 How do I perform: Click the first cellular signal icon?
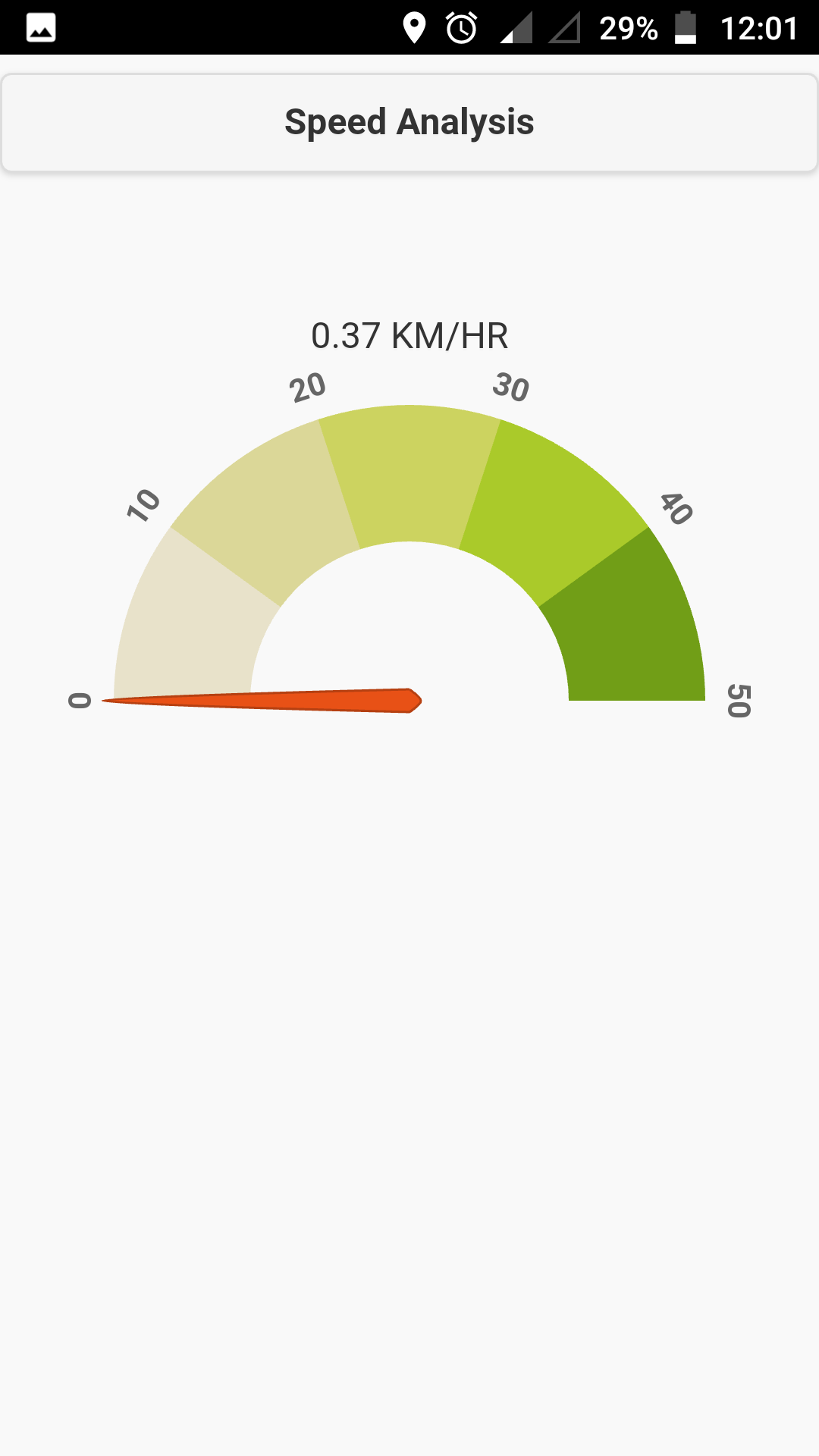click(516, 29)
